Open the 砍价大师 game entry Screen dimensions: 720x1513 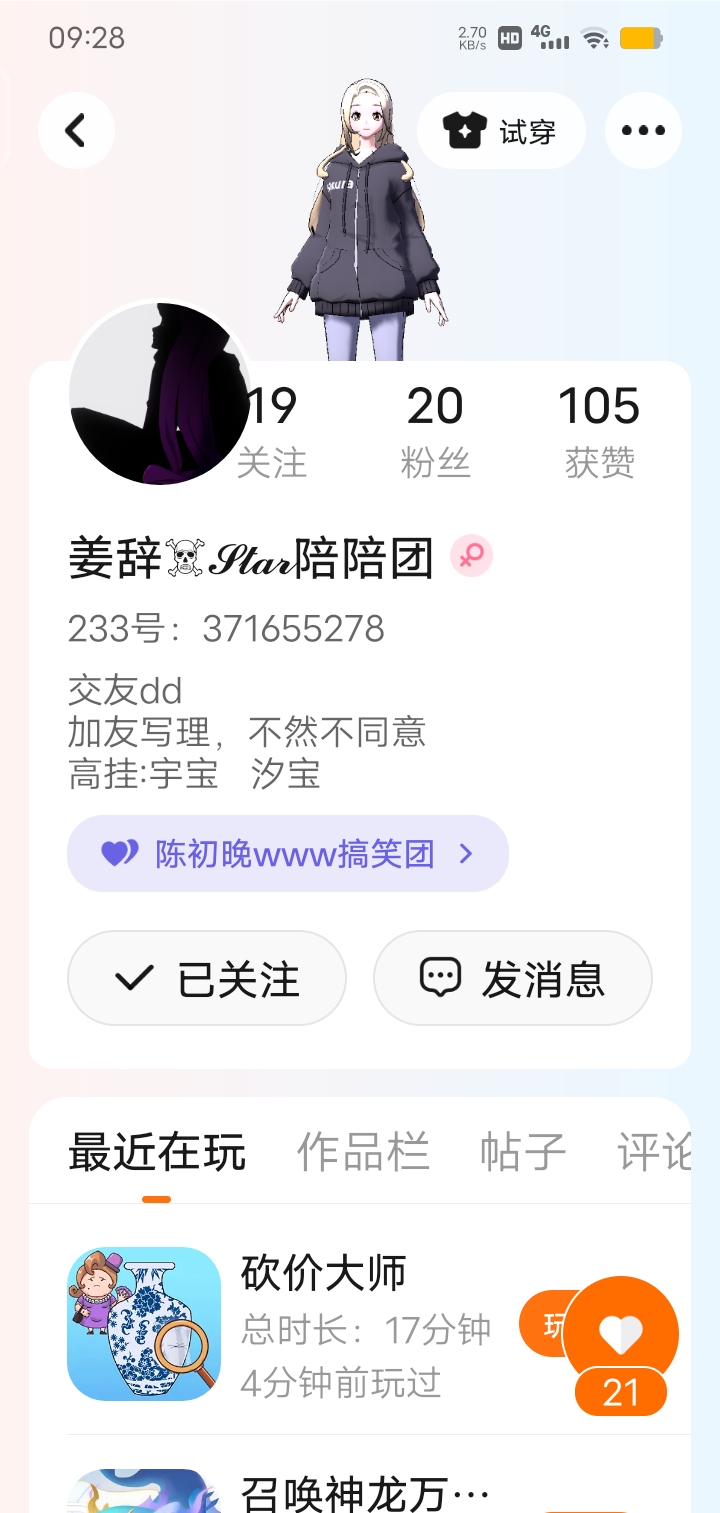click(324, 1274)
